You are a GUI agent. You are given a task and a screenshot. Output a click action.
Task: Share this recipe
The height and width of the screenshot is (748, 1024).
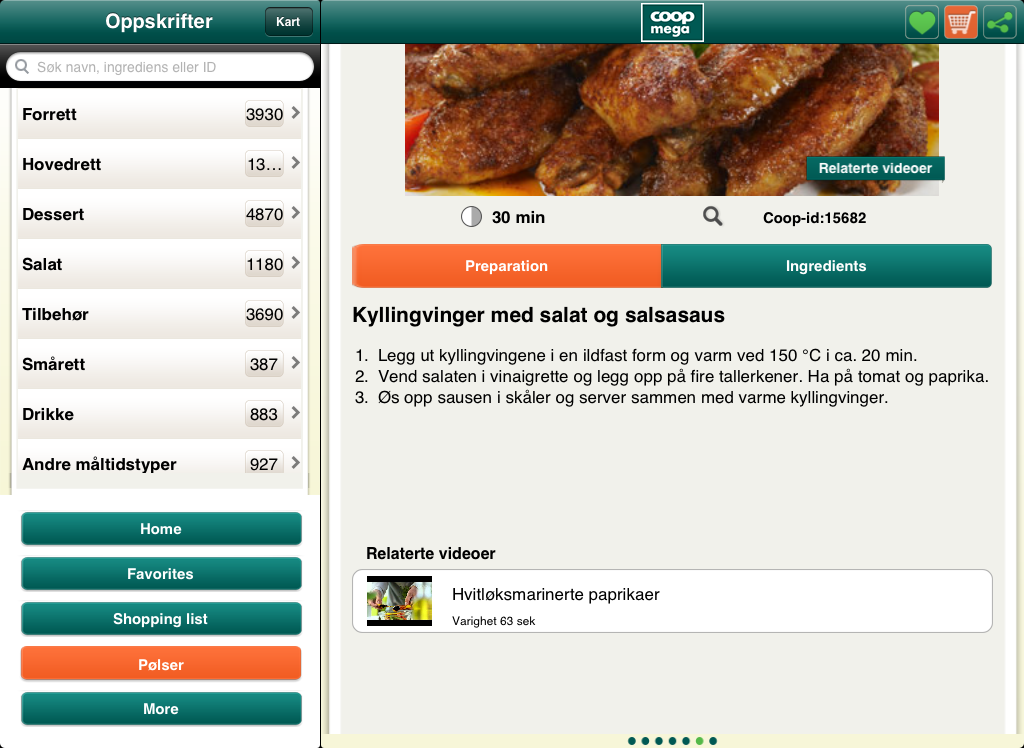pyautogui.click(x=999, y=22)
